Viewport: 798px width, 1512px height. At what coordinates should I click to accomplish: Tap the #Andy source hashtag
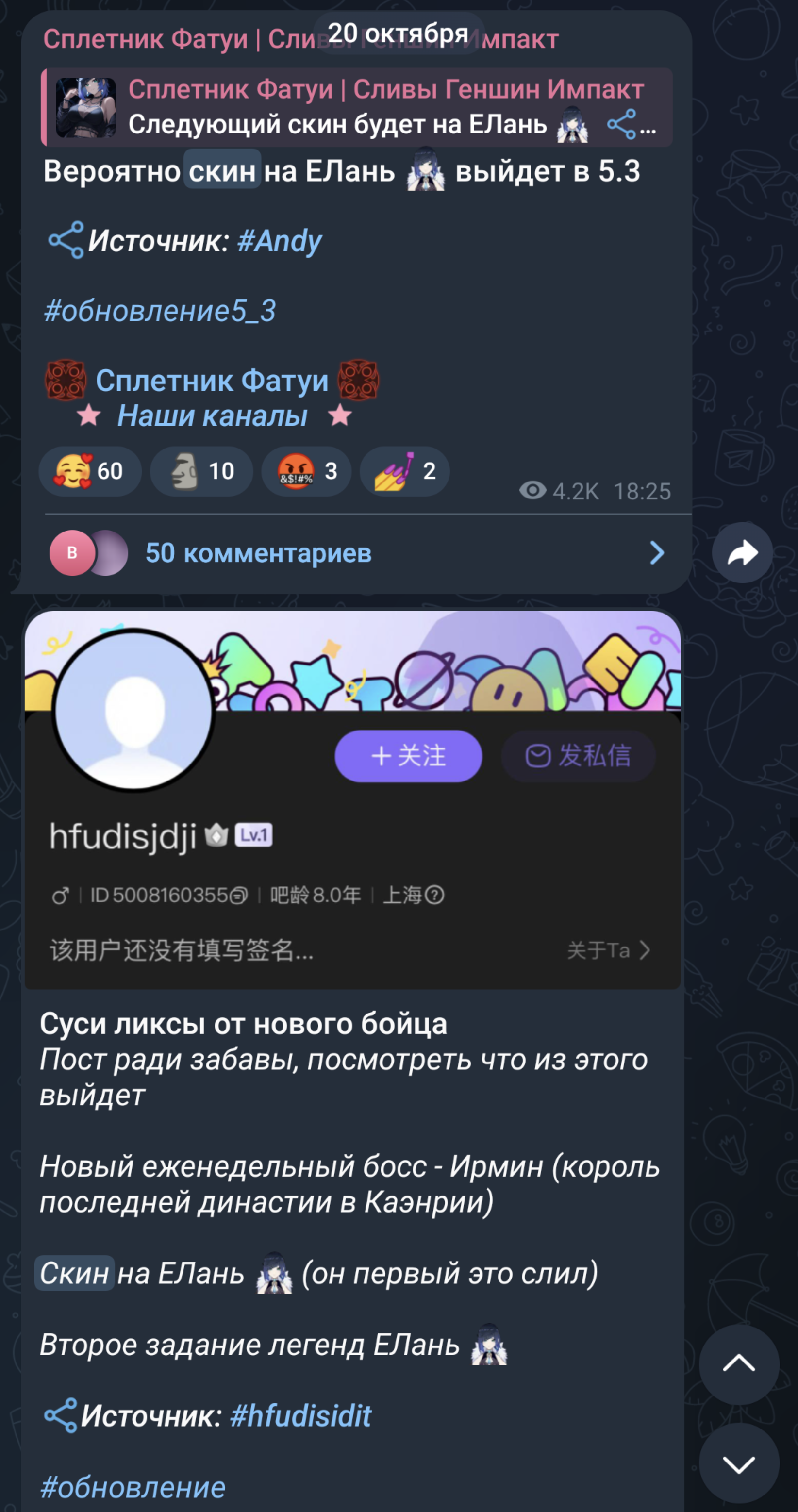tap(279, 241)
